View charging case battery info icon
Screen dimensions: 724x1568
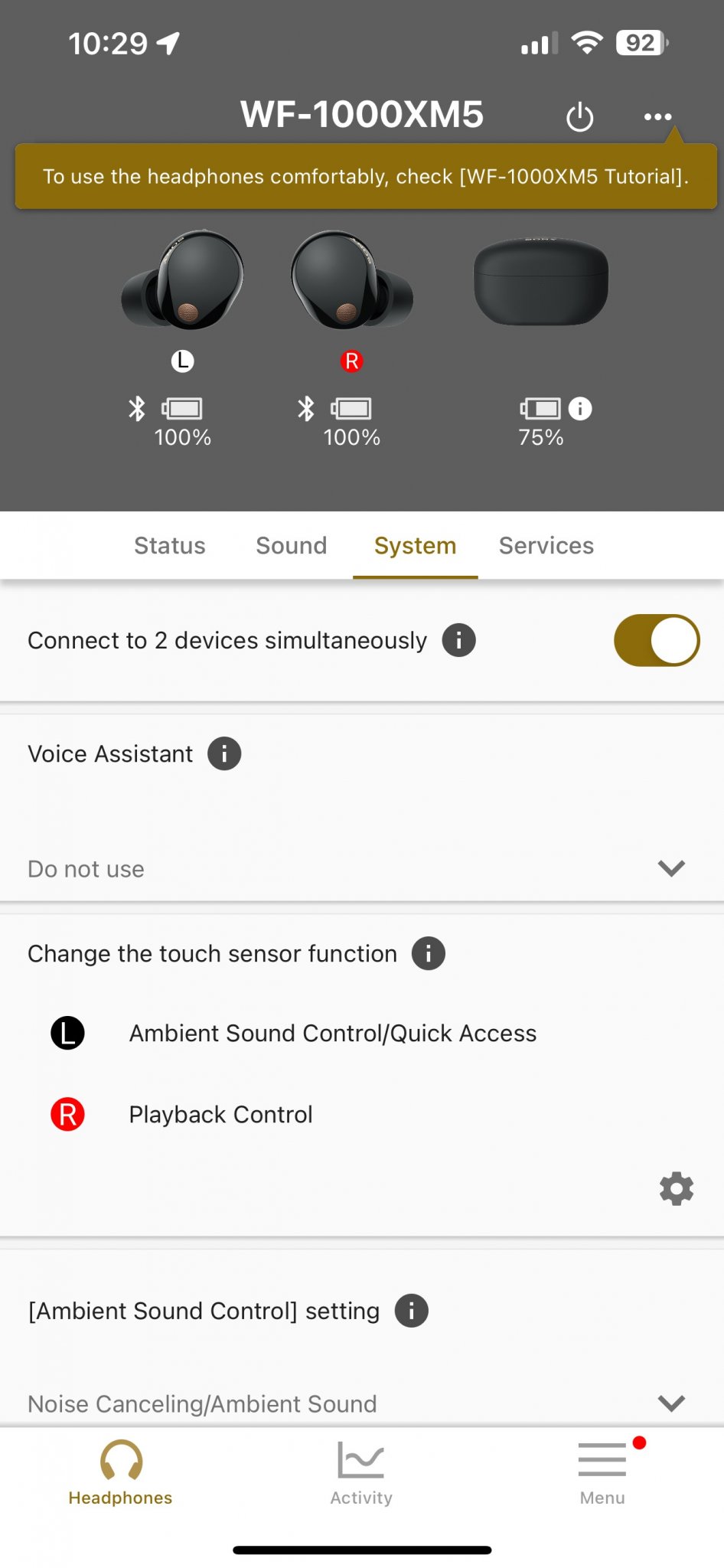tap(580, 408)
